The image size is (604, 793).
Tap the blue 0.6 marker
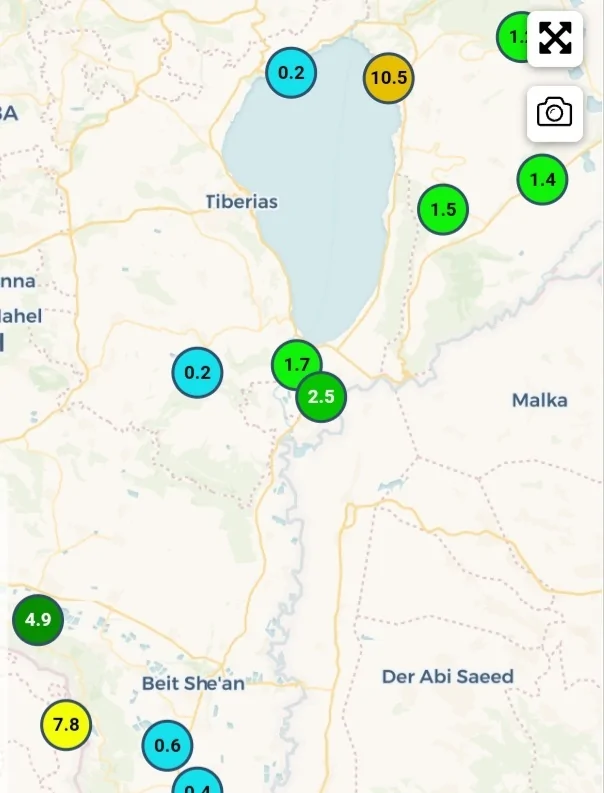click(167, 745)
